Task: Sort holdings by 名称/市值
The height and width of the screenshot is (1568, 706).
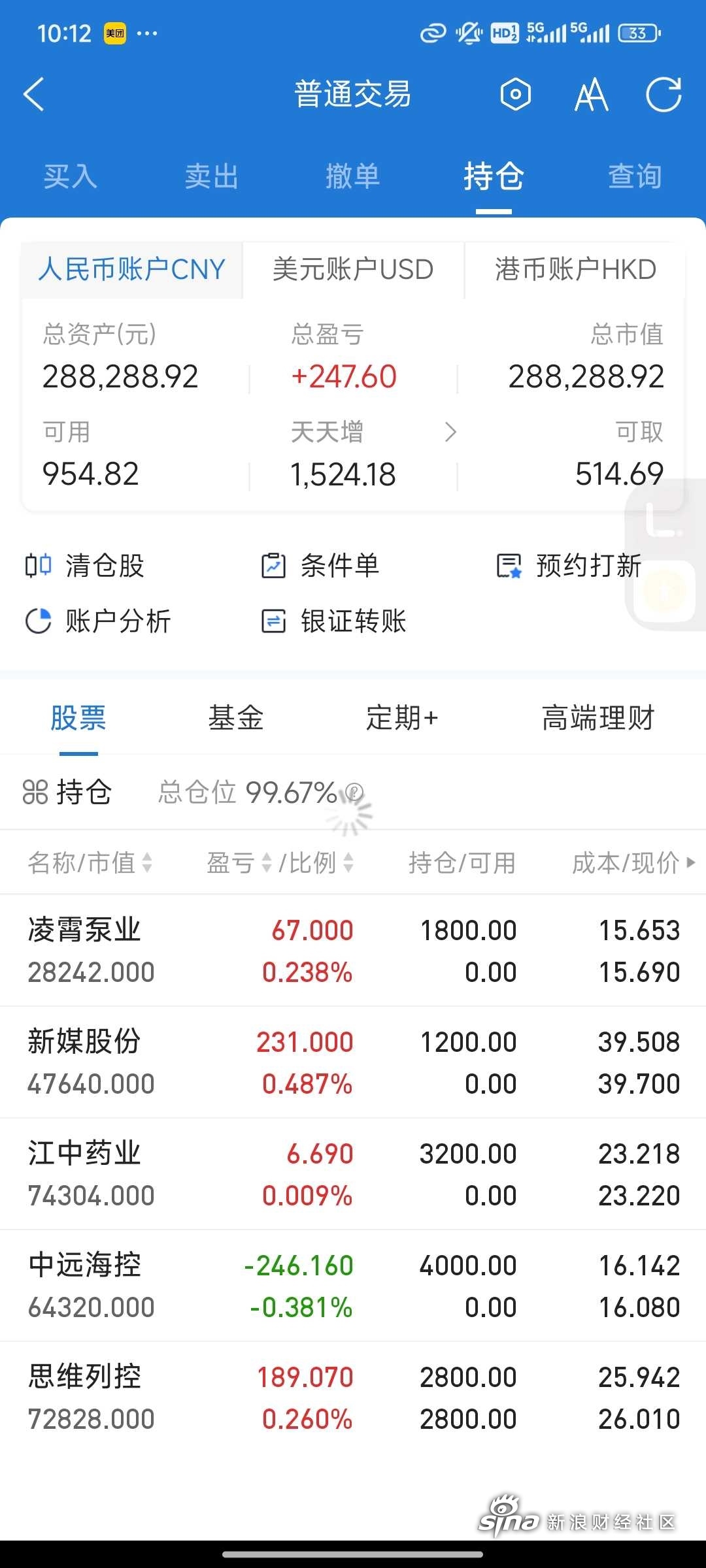Action: click(90, 863)
